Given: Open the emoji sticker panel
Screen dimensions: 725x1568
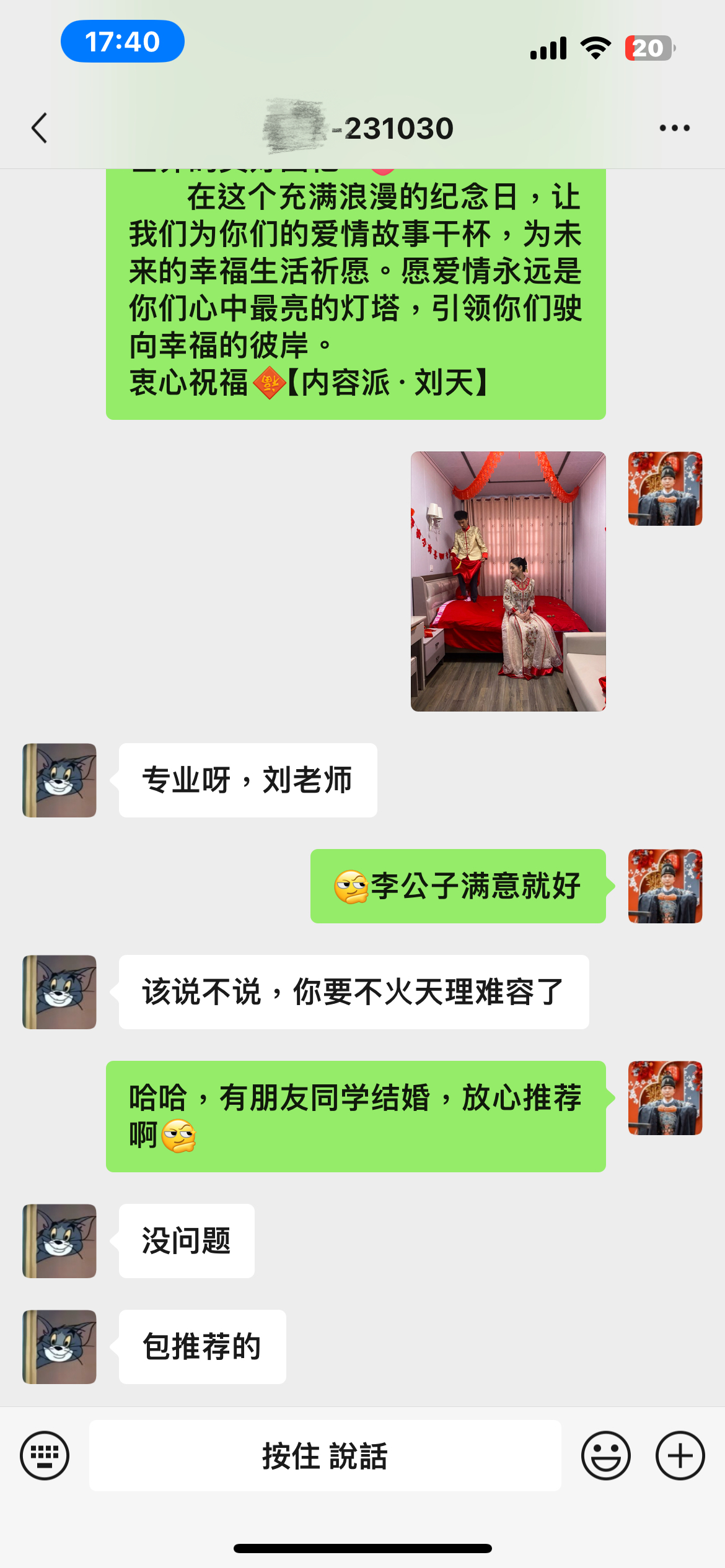Looking at the screenshot, I should point(605,1455).
